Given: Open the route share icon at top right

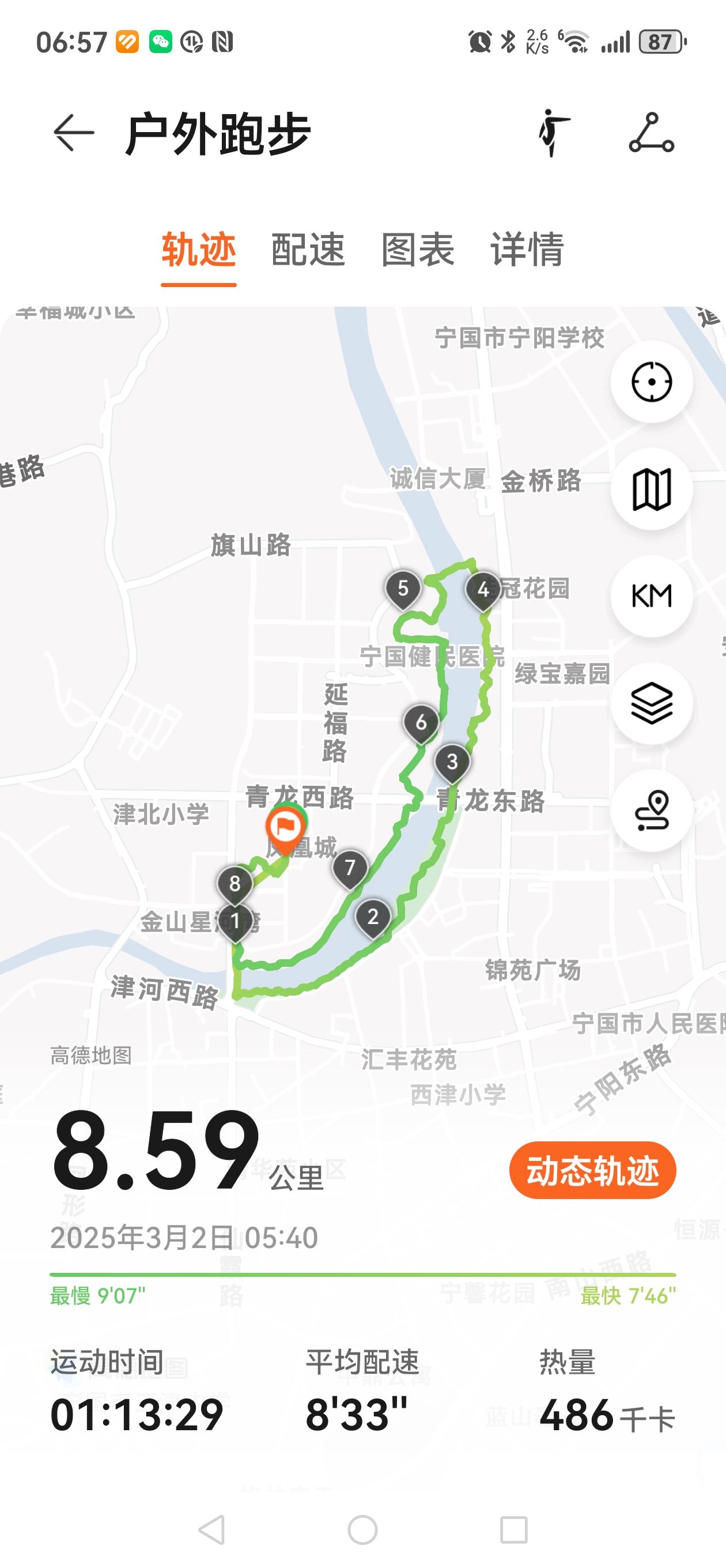Looking at the screenshot, I should (x=651, y=133).
